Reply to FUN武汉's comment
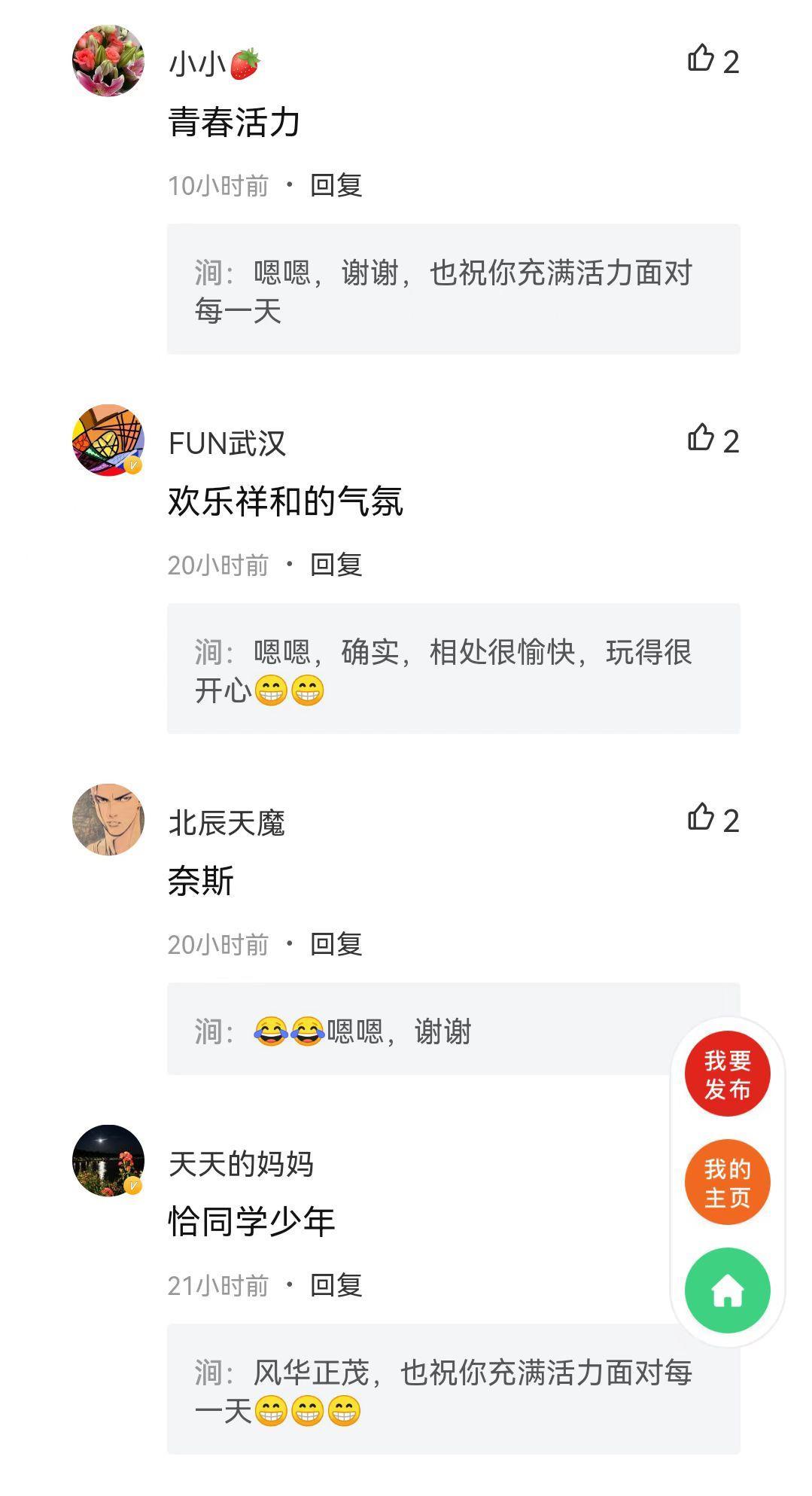The width and height of the screenshot is (812, 1496). (336, 565)
